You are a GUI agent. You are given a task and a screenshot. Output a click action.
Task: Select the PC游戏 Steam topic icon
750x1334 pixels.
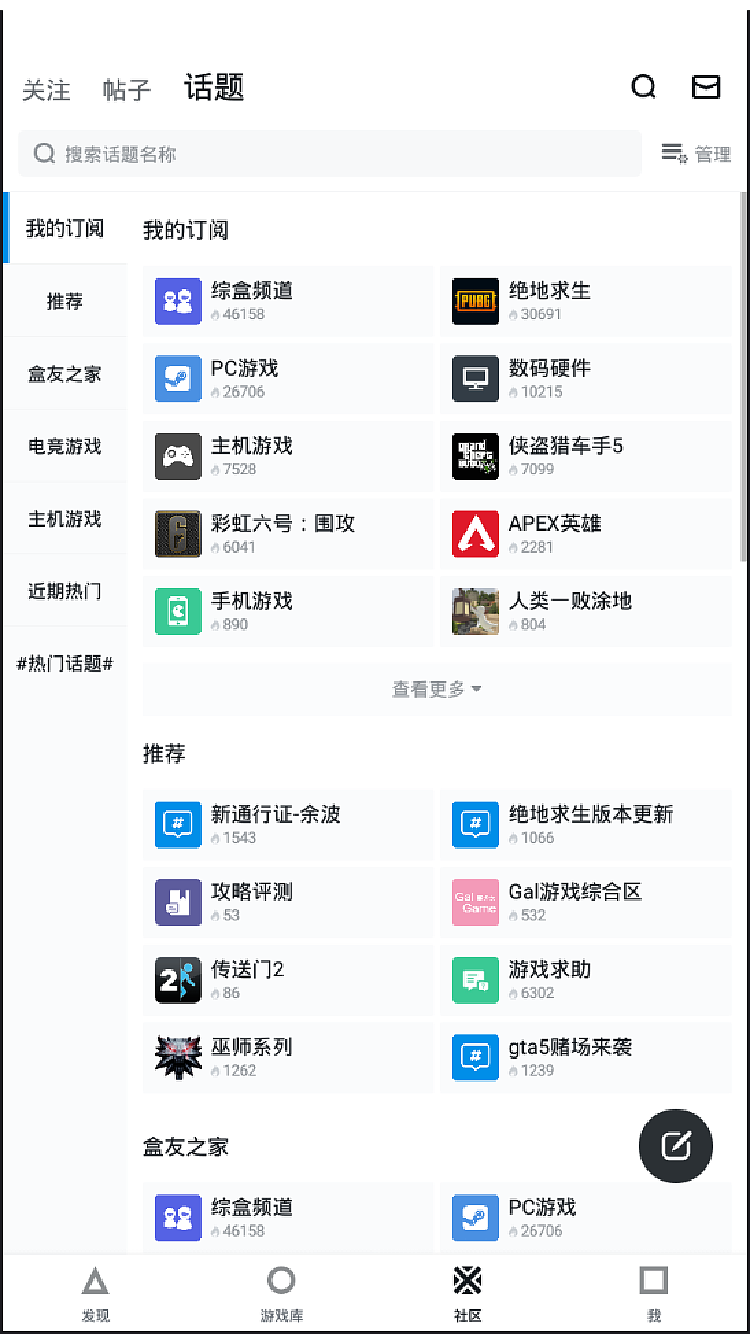click(x=178, y=379)
